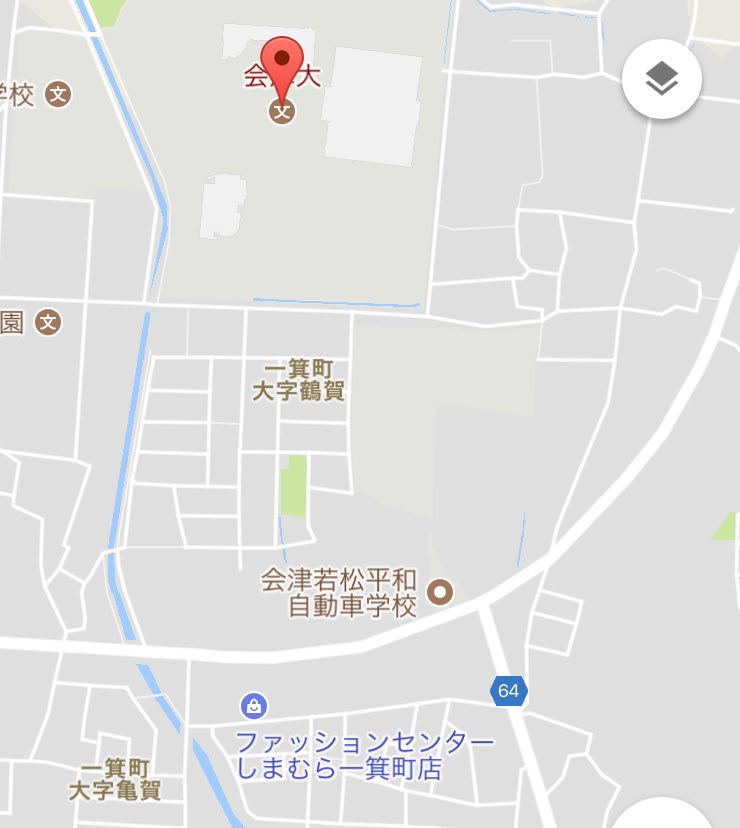The image size is (740, 828).
Task: Open the school marker beside the 園 label
Action: coord(47,323)
